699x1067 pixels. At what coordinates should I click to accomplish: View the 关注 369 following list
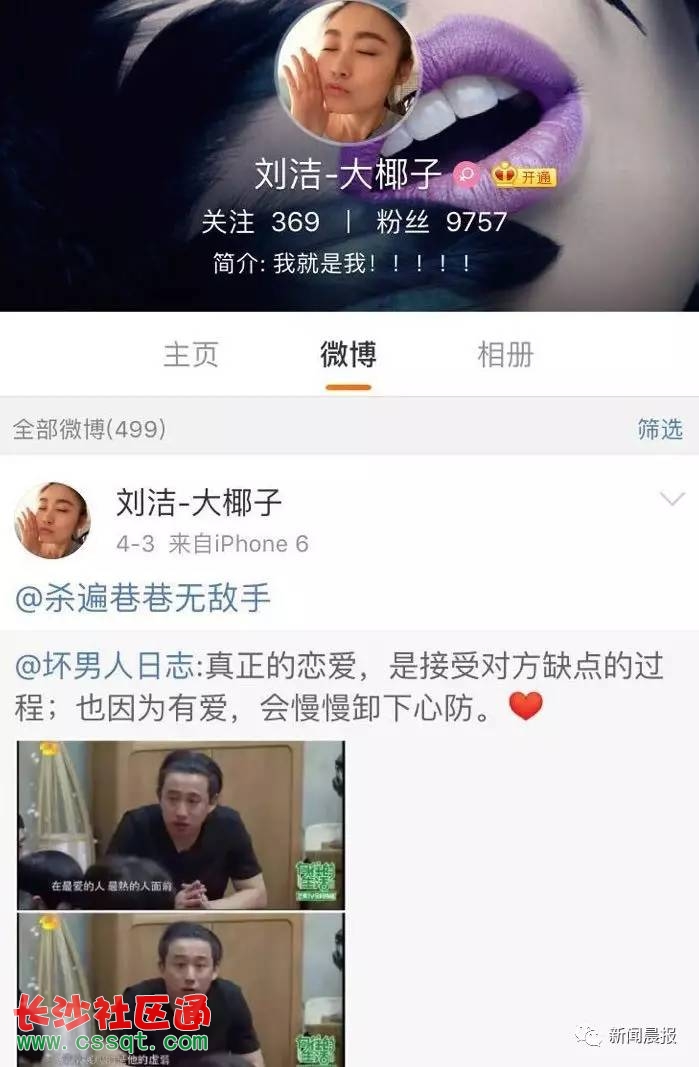tap(260, 222)
